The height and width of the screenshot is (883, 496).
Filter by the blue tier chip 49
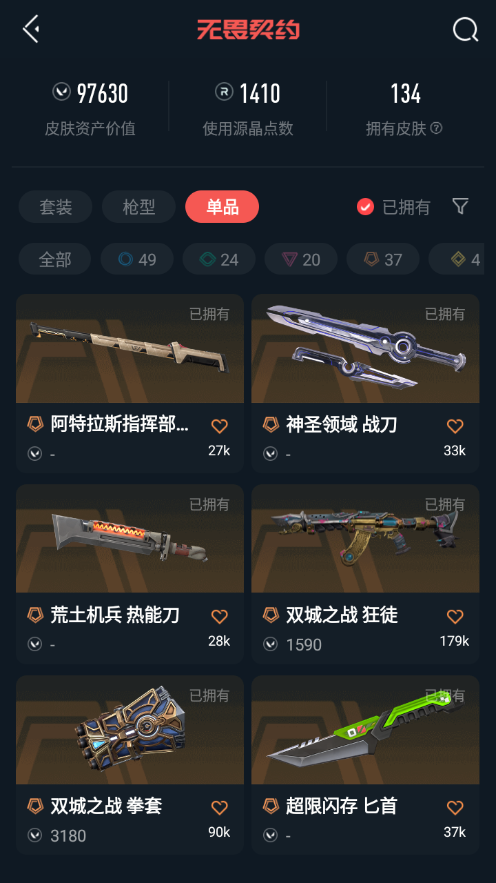pyautogui.click(x=137, y=259)
